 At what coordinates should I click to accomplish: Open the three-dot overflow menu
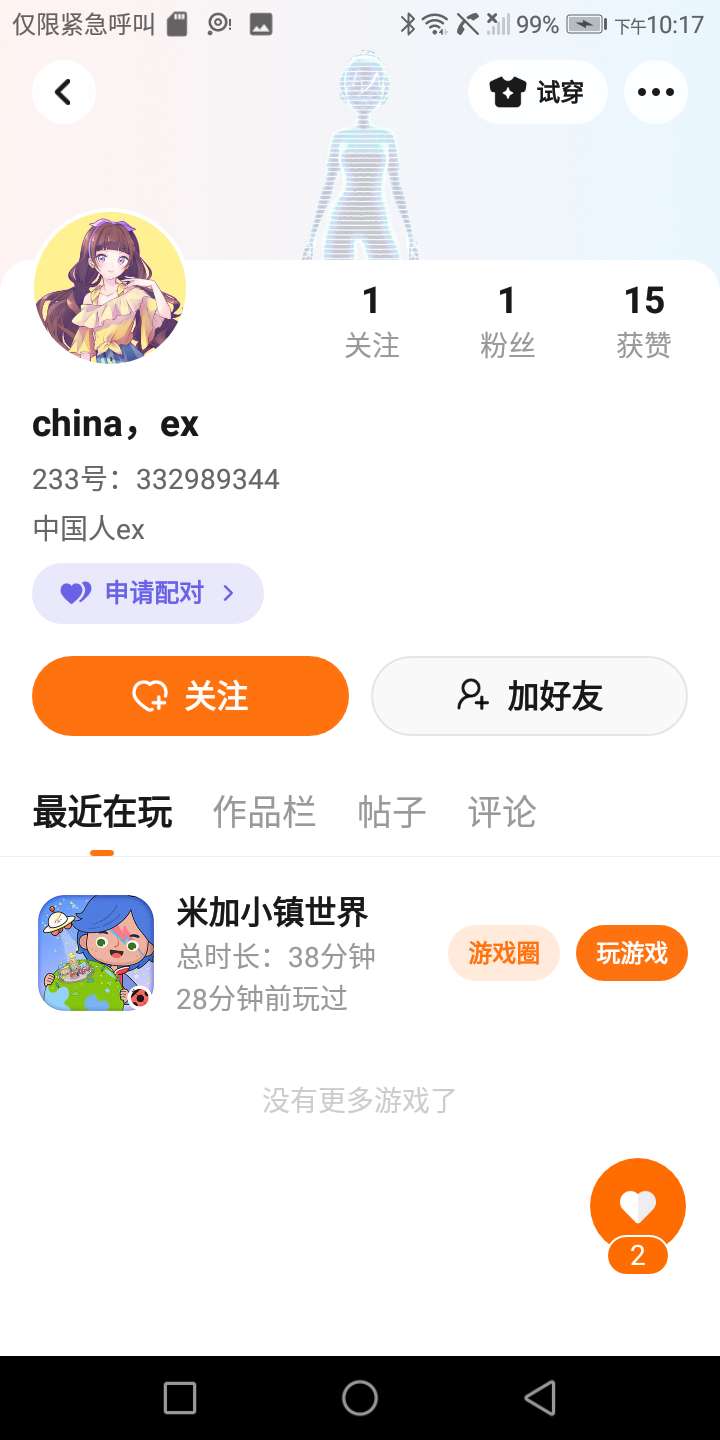655,92
